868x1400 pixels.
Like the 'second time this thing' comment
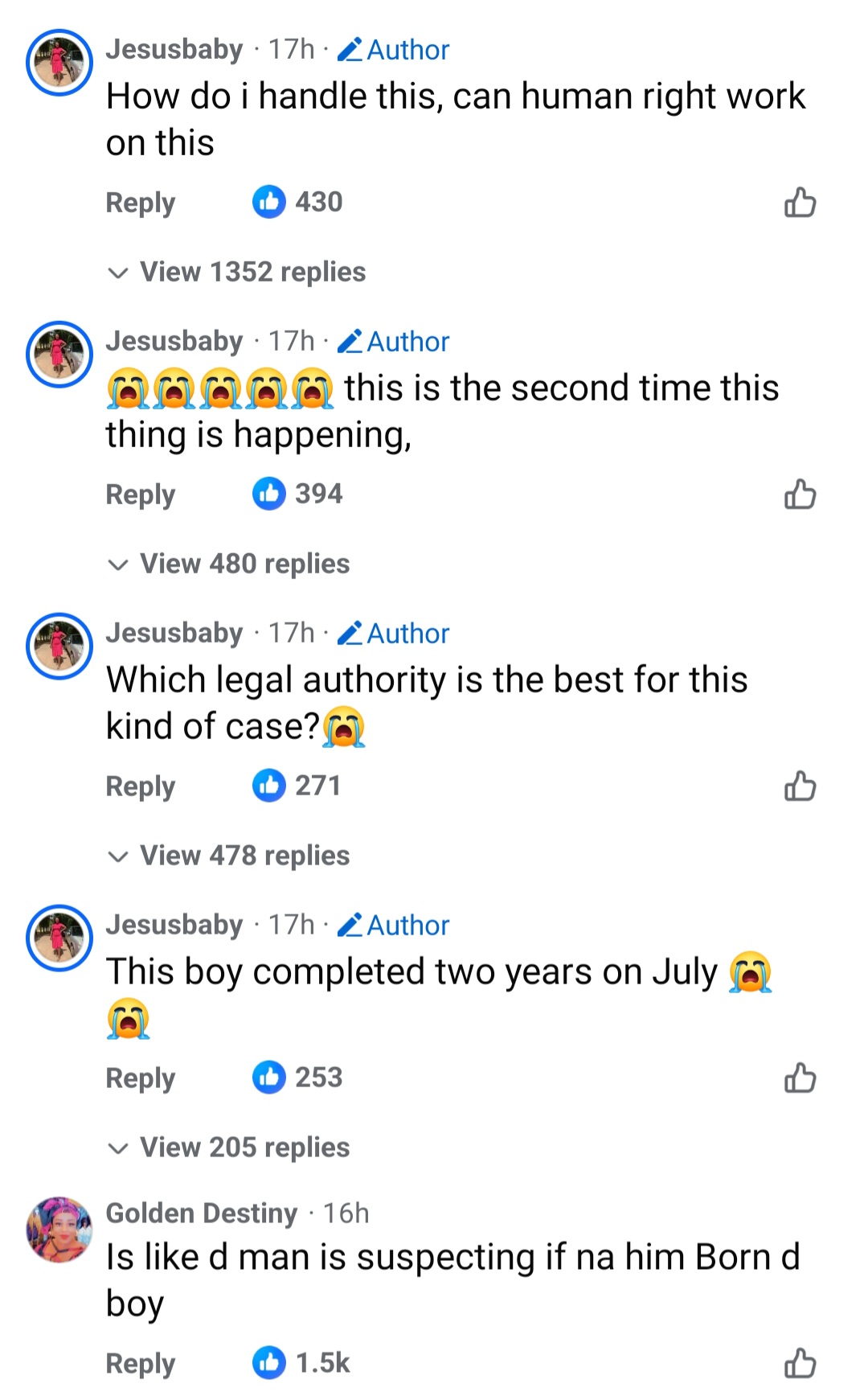point(800,495)
